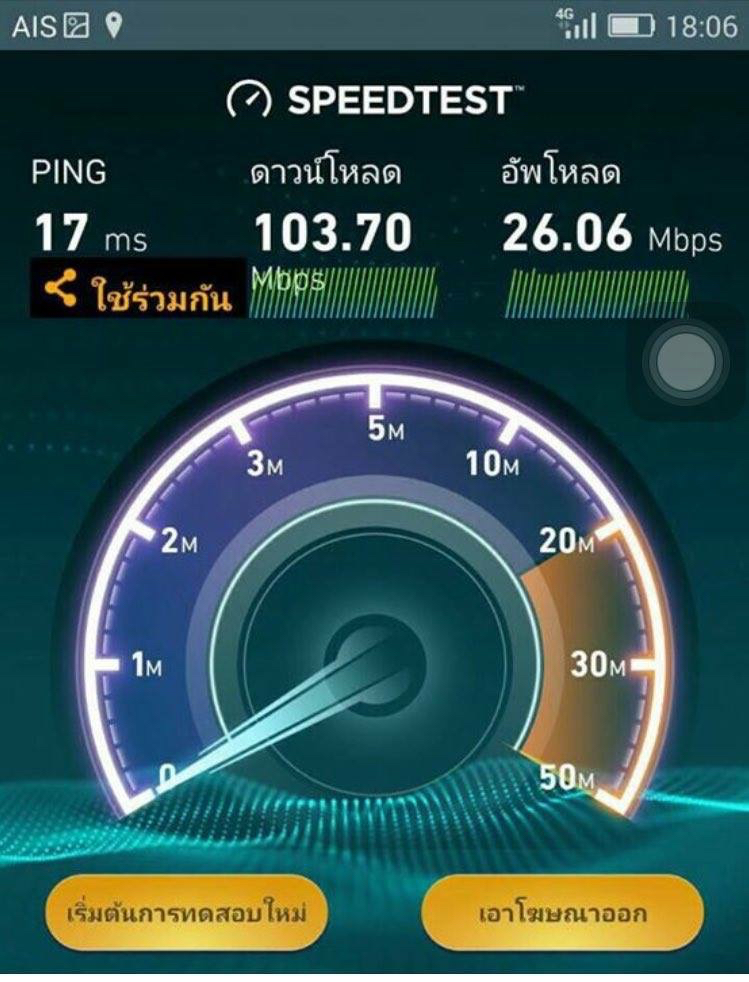Tap the floating assistive circle button
Screen dimensions: 749x982
click(x=686, y=361)
